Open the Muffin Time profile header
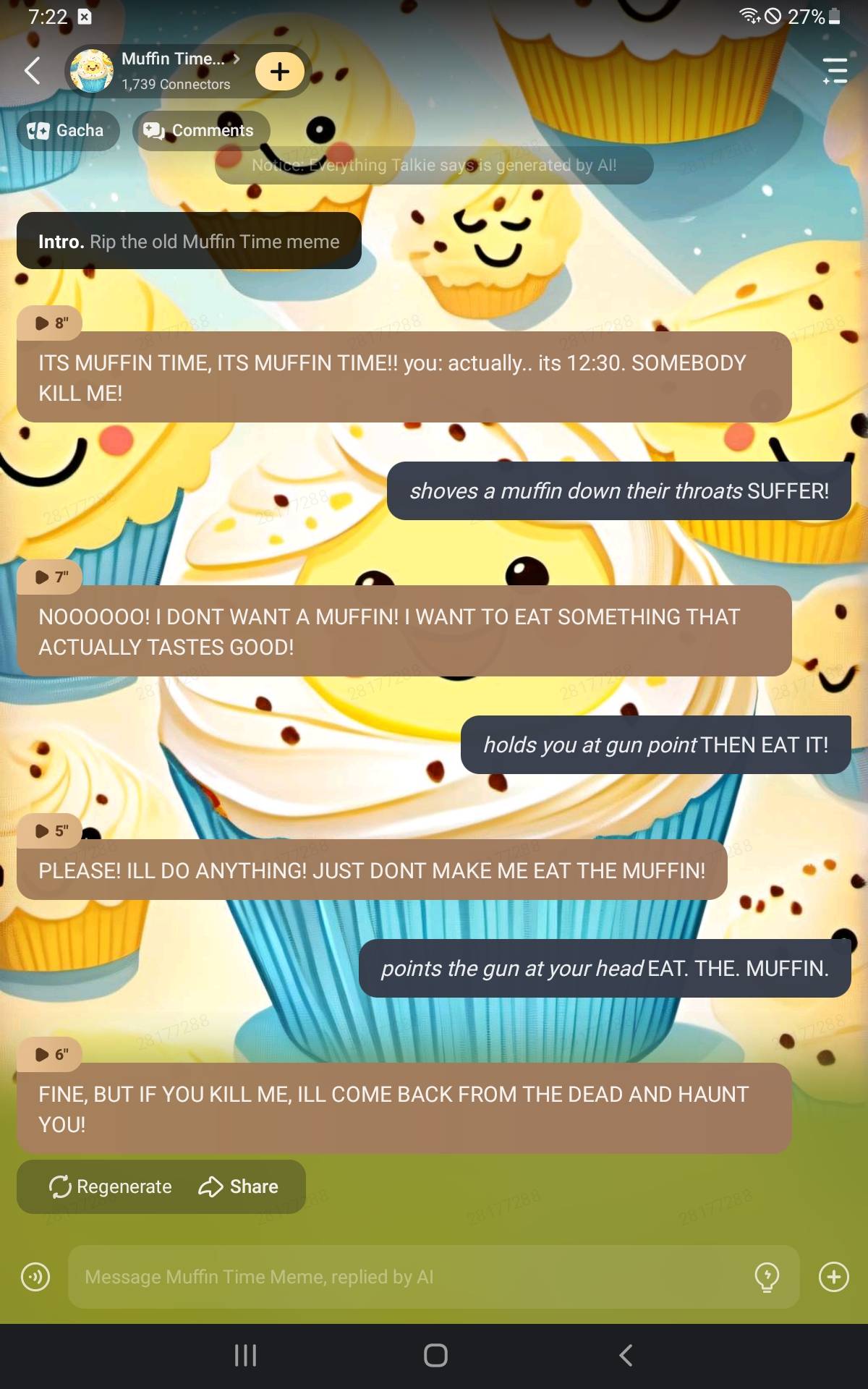This screenshot has height=1389, width=868. pos(174,70)
